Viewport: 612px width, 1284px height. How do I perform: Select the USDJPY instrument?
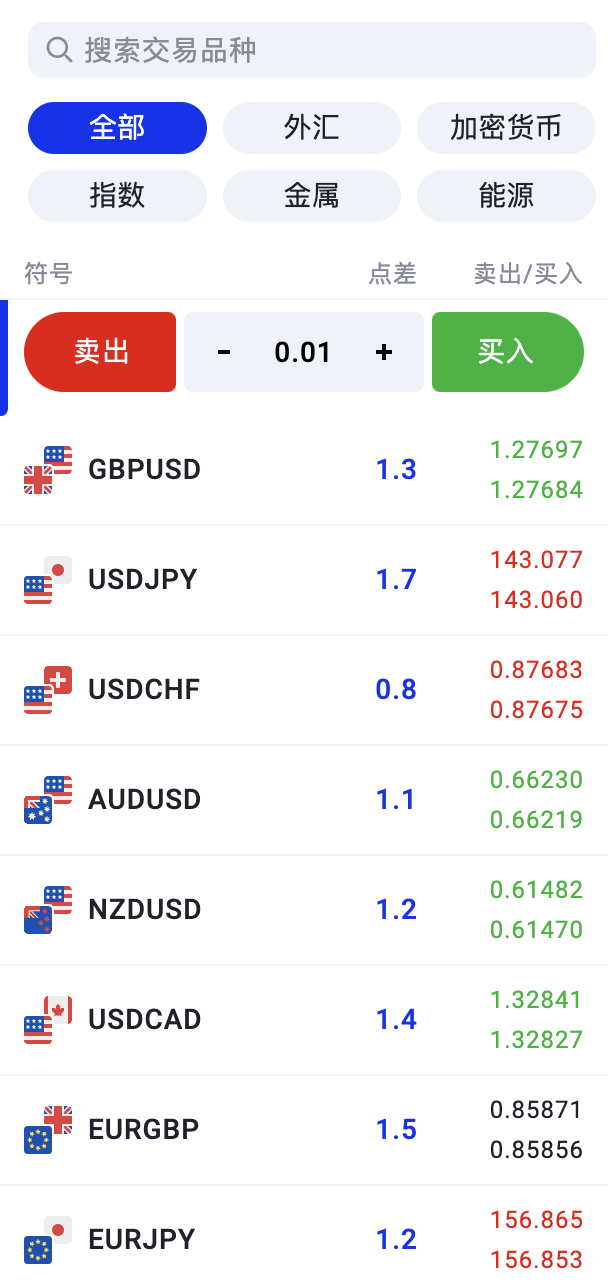coord(304,580)
